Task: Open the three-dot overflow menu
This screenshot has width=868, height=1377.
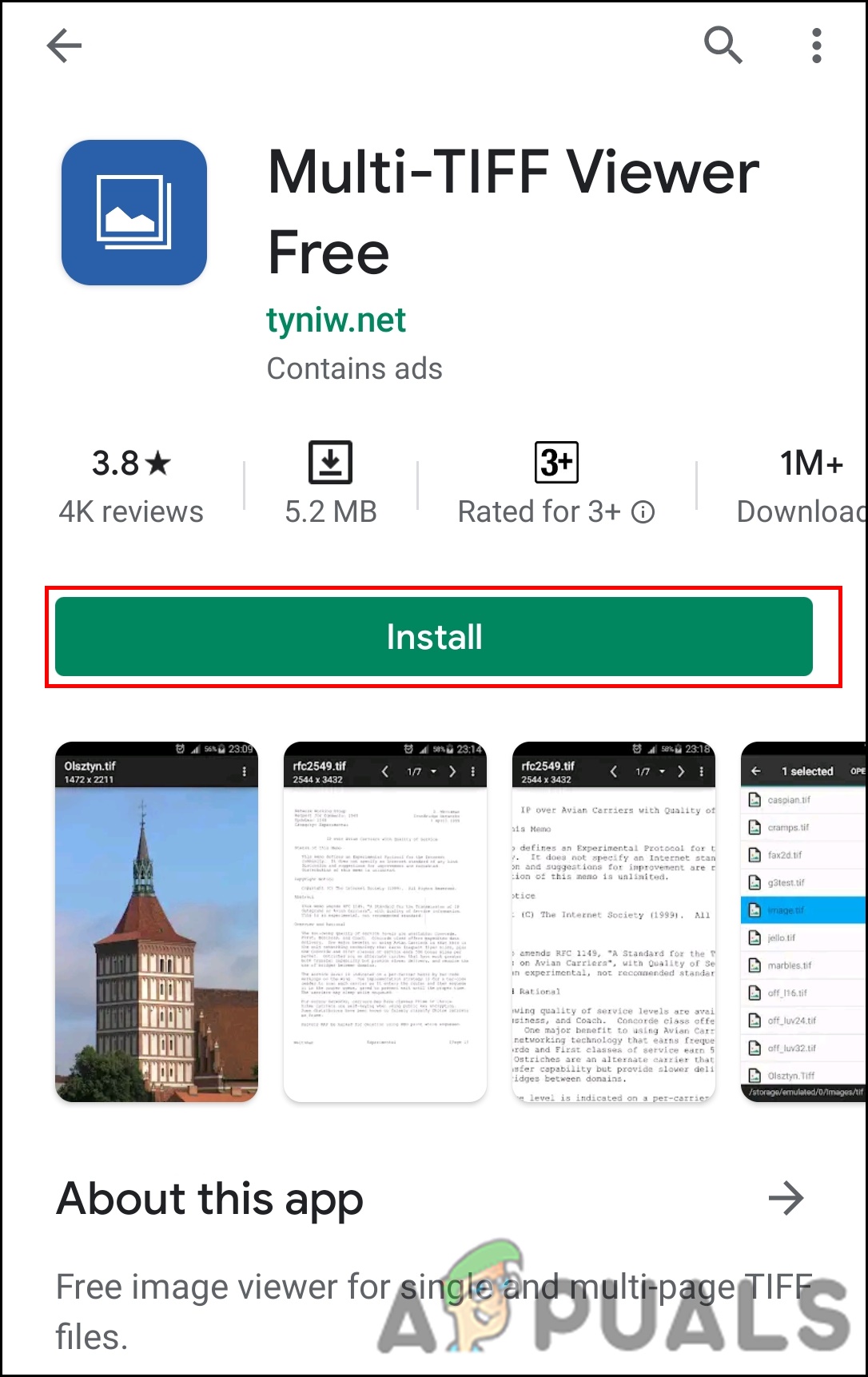Action: (816, 46)
